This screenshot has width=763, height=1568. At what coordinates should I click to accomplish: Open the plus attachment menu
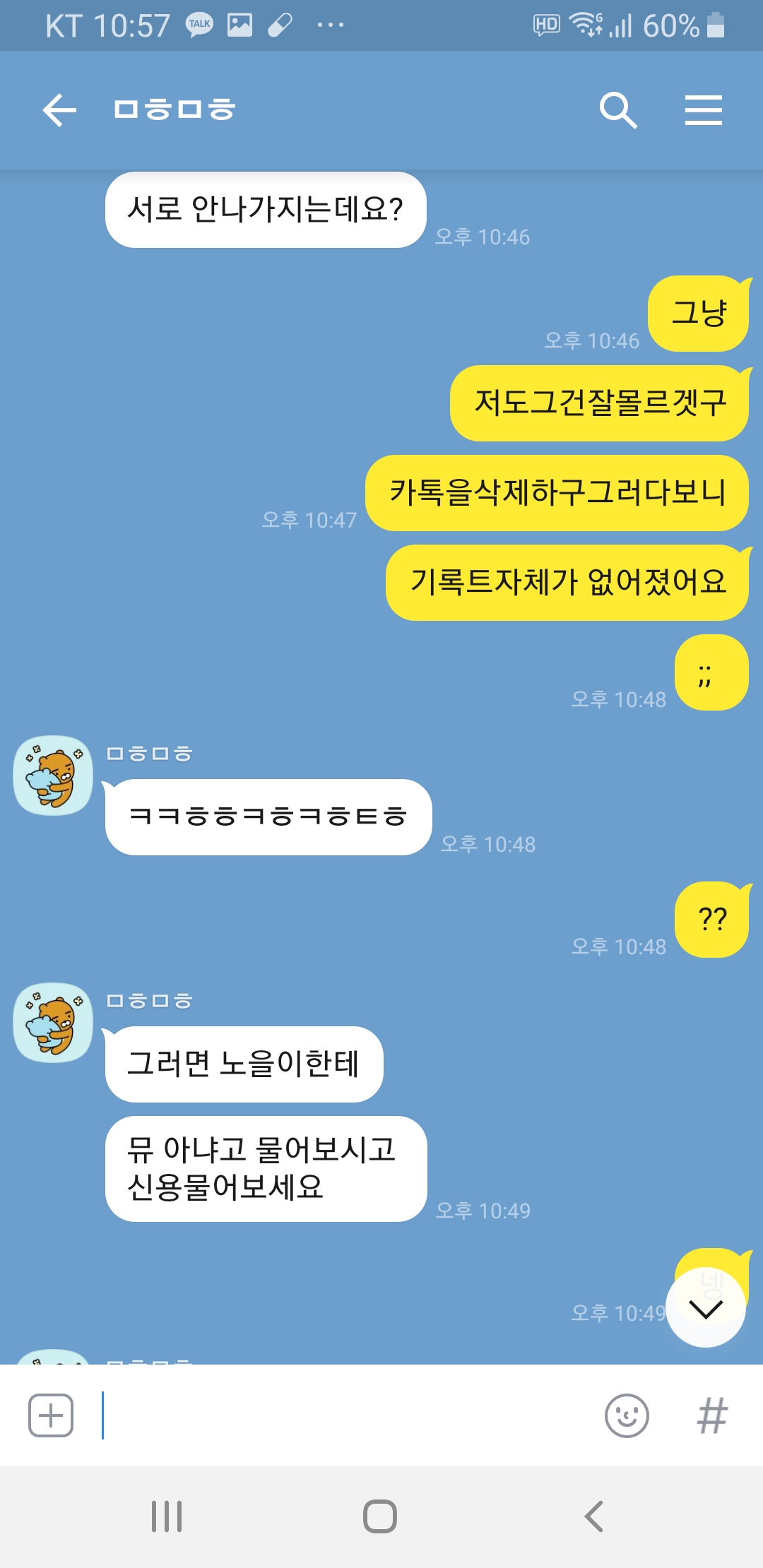[51, 1415]
